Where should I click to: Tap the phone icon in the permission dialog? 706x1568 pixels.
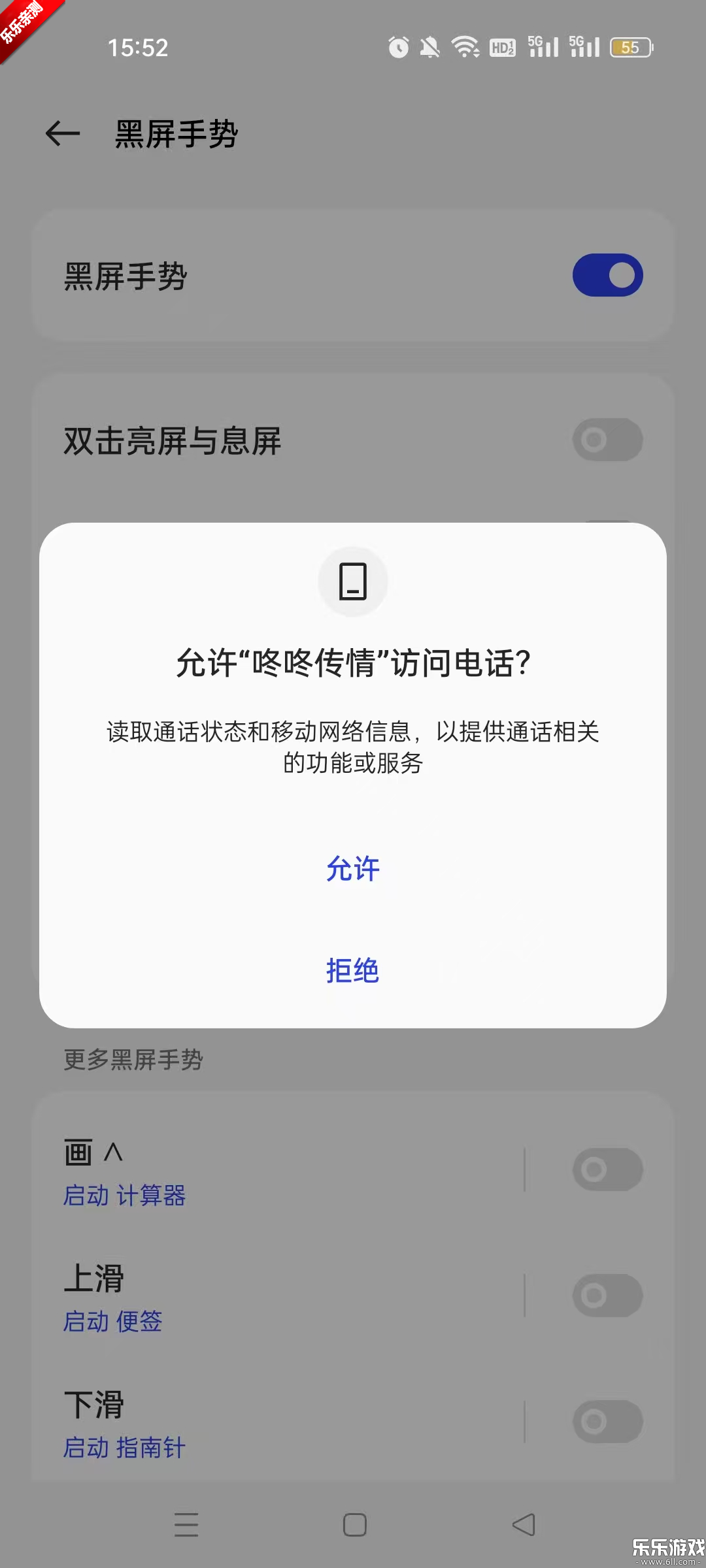(x=353, y=581)
